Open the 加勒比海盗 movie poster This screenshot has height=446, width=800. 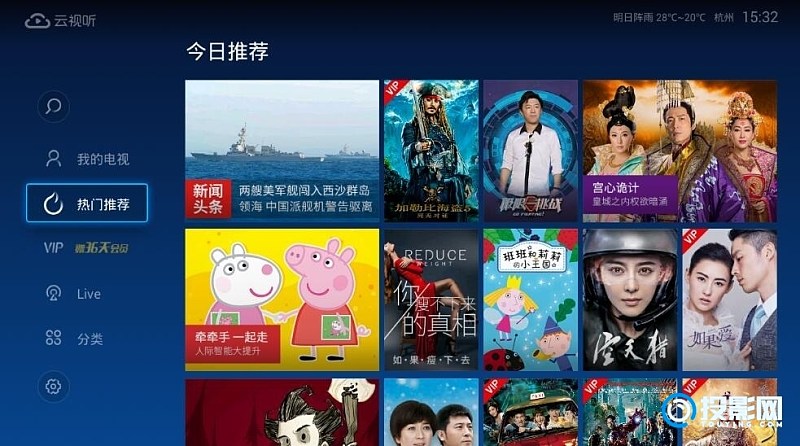pos(430,150)
